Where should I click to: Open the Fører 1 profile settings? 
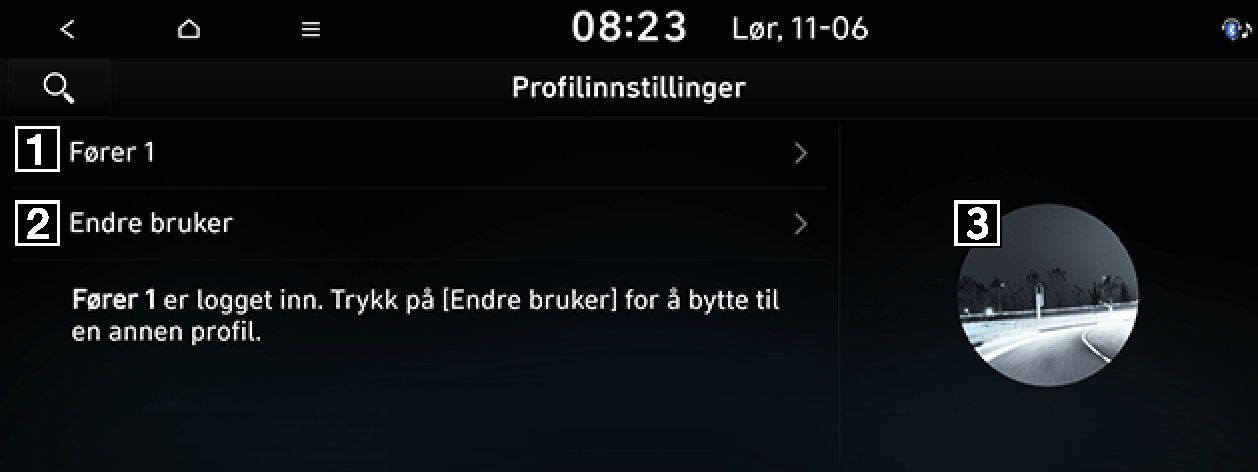click(420, 153)
